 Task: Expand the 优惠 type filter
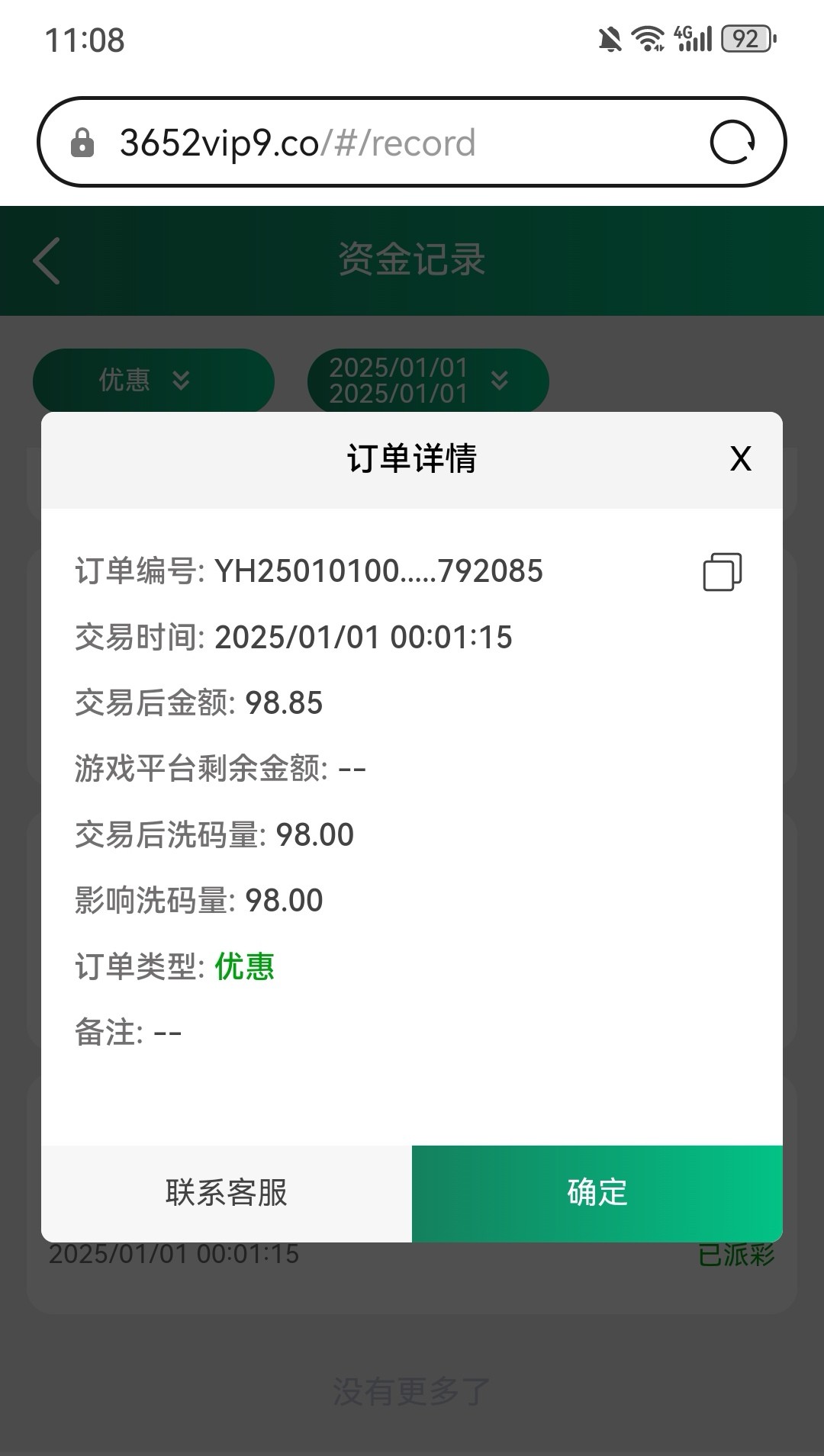[x=153, y=380]
